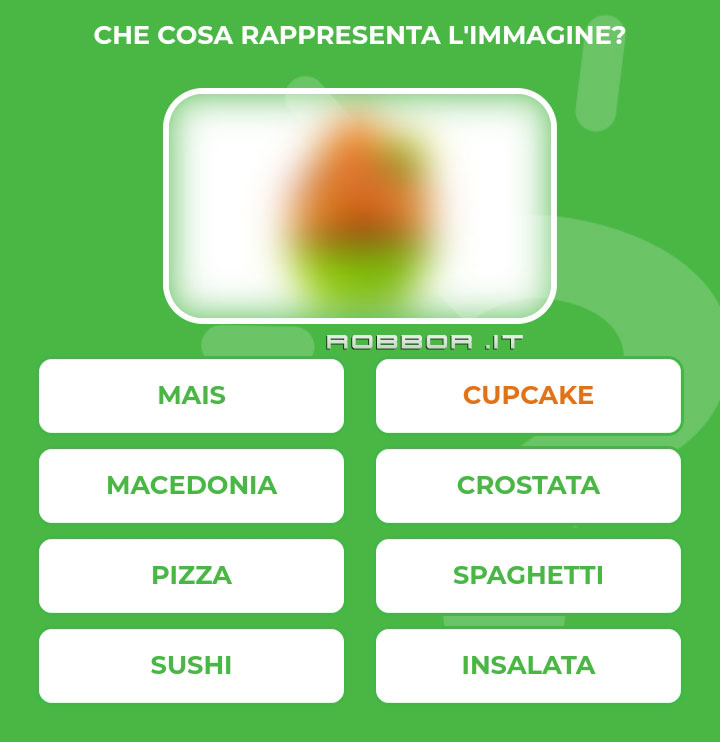Pick INSALATA as the answer
Image resolution: width=720 pixels, height=742 pixels.
pyautogui.click(x=528, y=666)
